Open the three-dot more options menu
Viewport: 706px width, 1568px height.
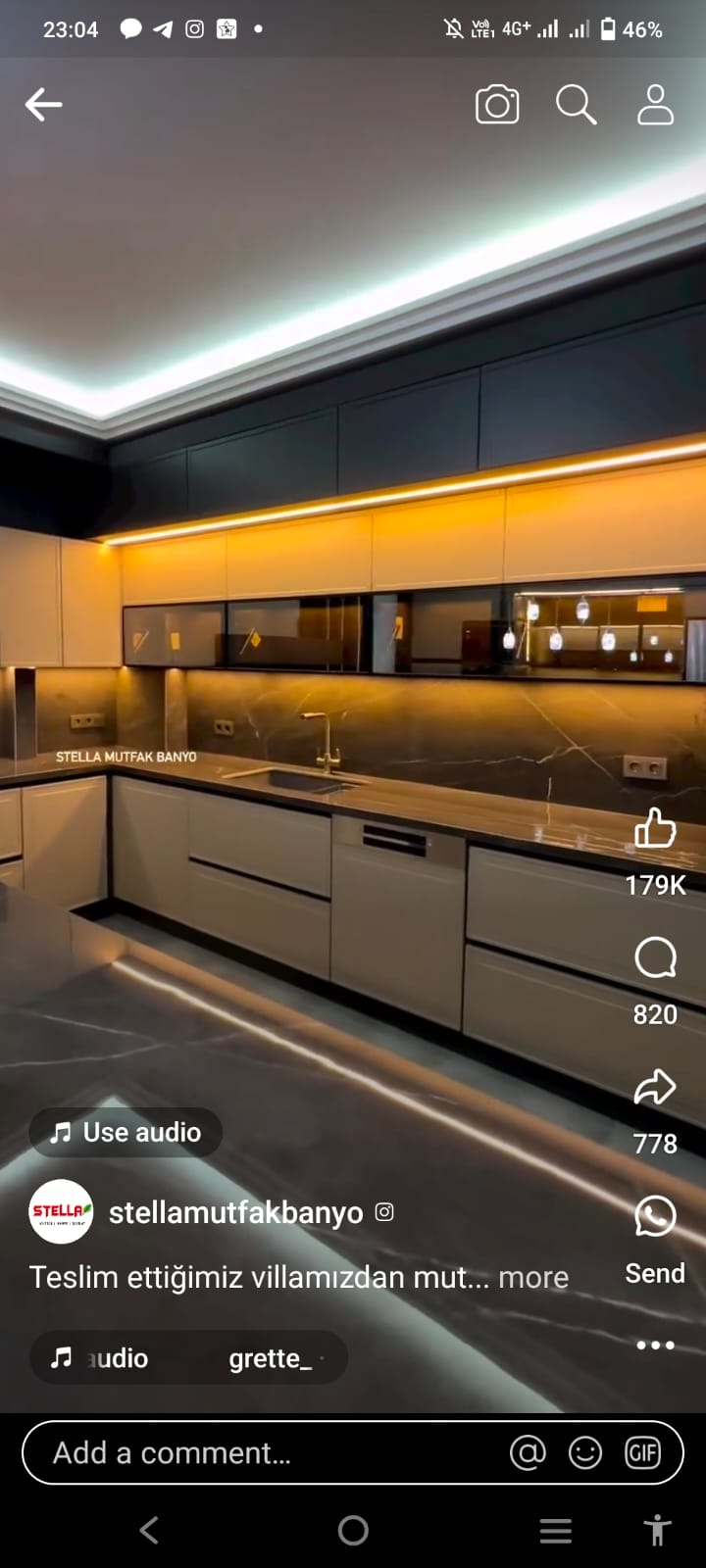(655, 1346)
